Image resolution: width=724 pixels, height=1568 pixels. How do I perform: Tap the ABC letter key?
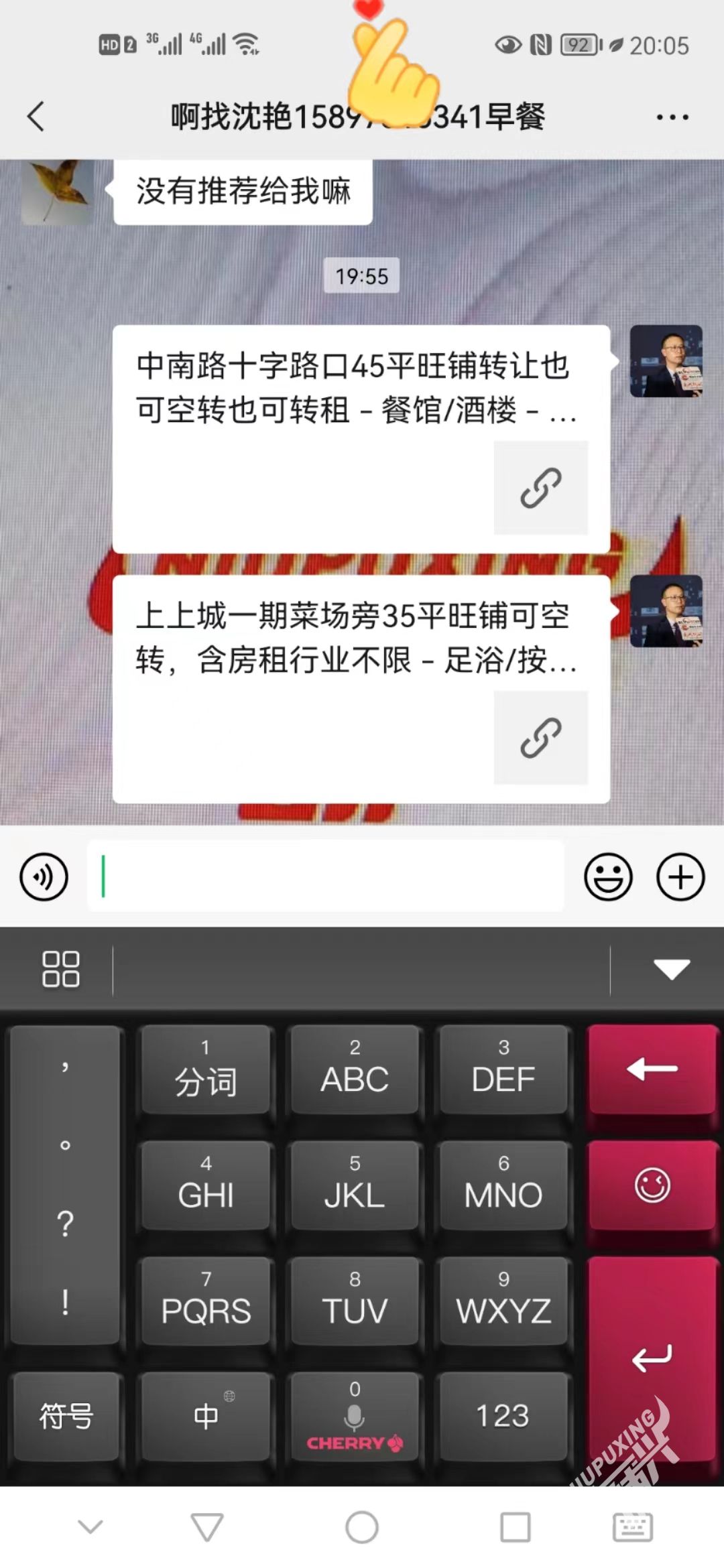pos(355,1069)
